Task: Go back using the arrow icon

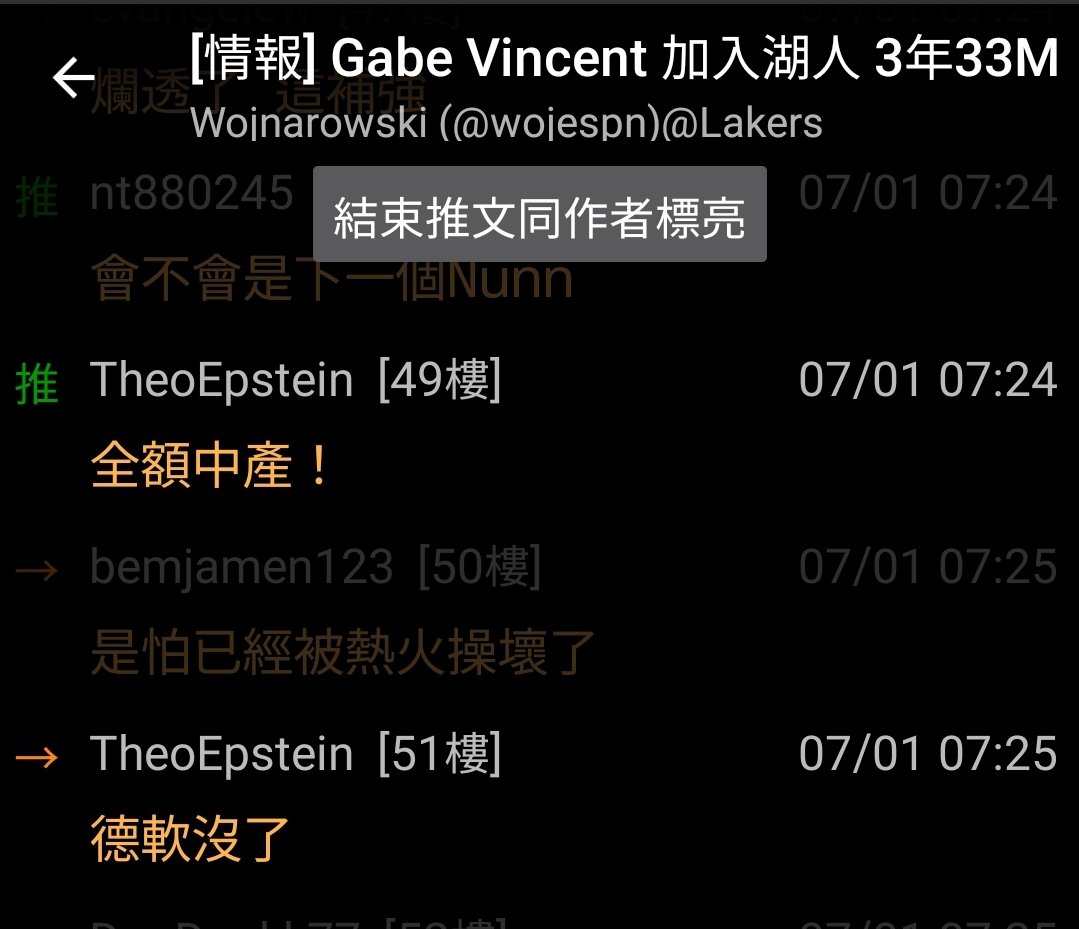Action: tap(73, 78)
